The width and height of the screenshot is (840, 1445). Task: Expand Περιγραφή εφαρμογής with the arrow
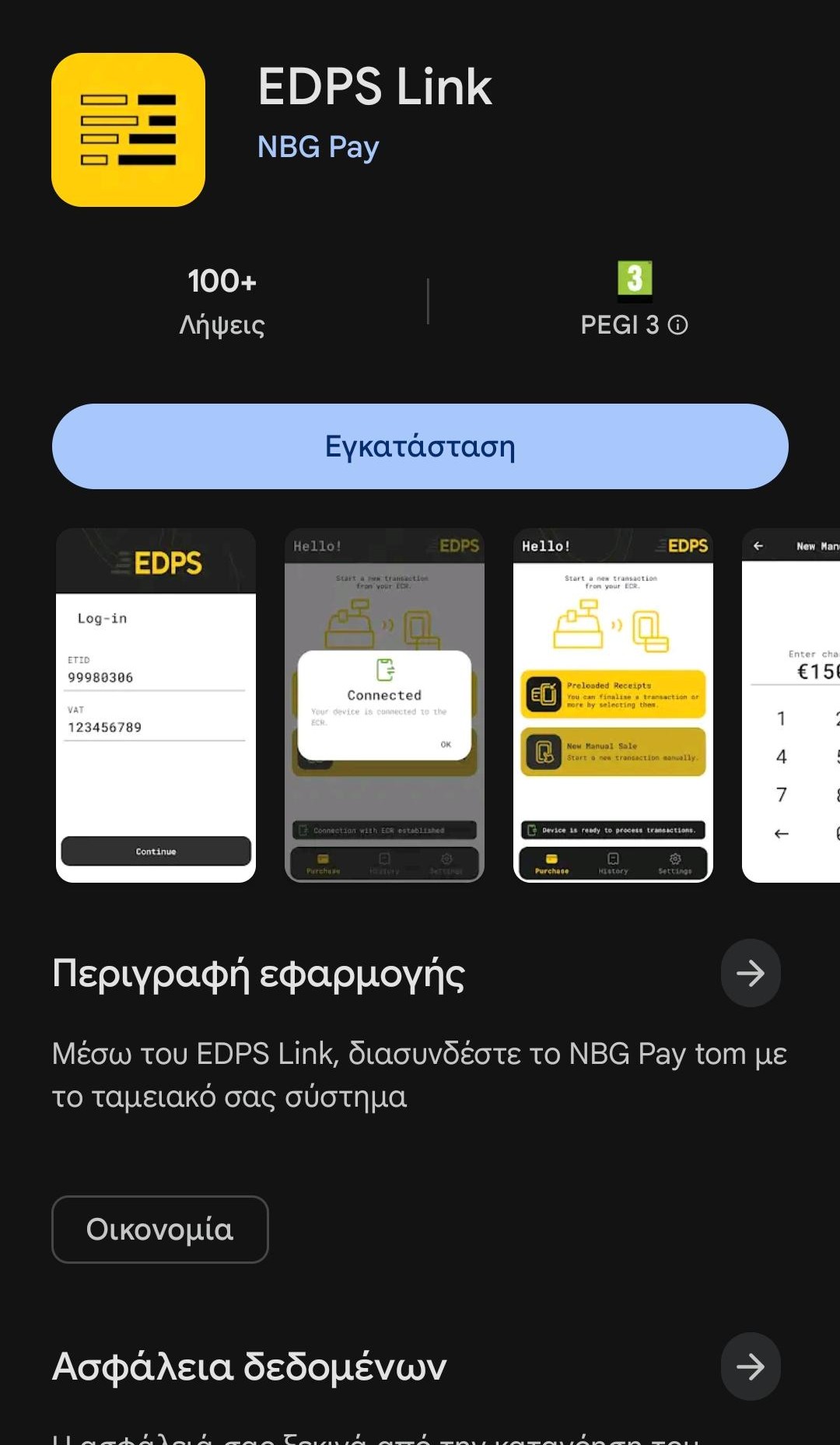750,973
